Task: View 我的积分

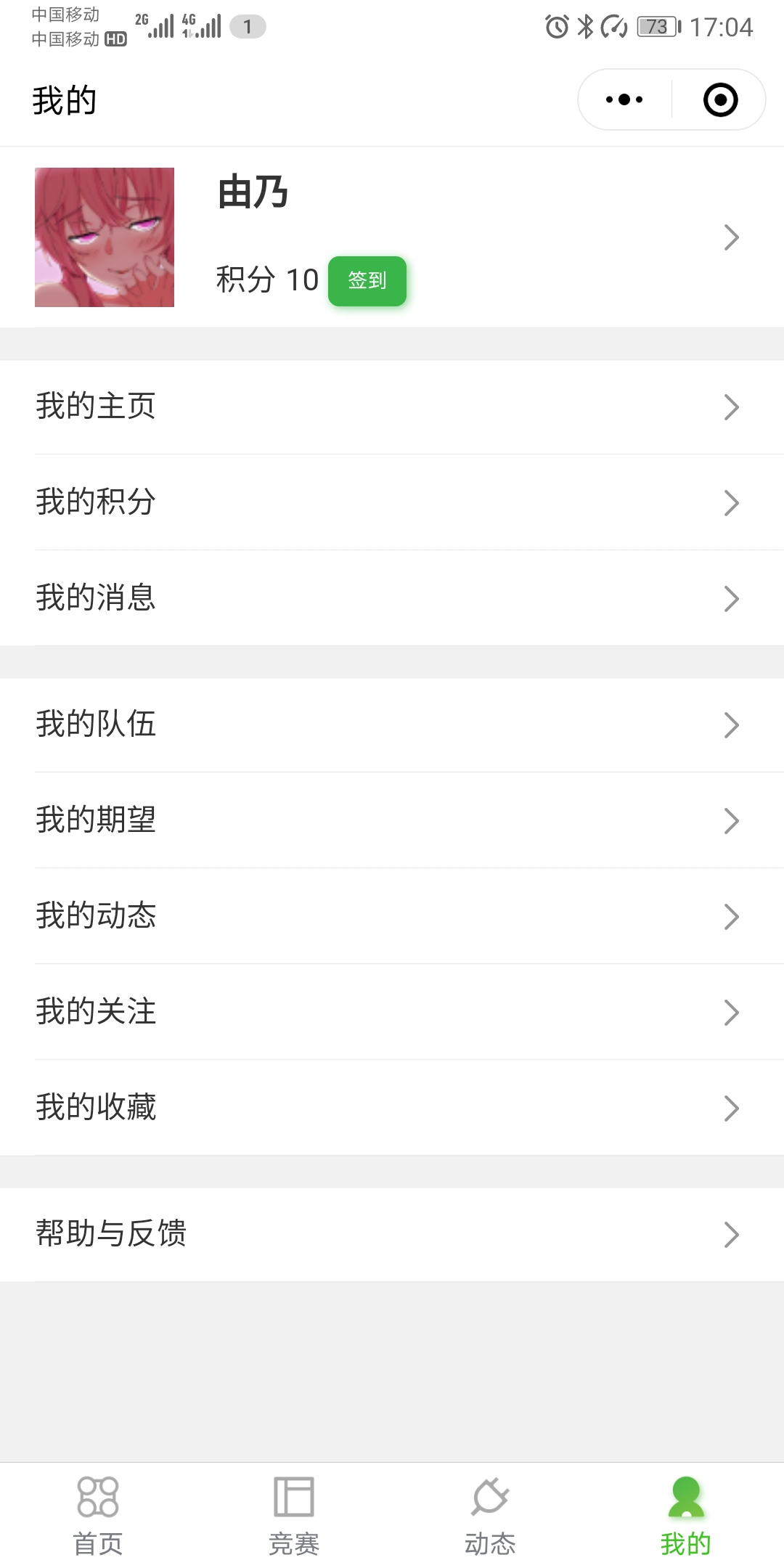Action: (x=392, y=502)
